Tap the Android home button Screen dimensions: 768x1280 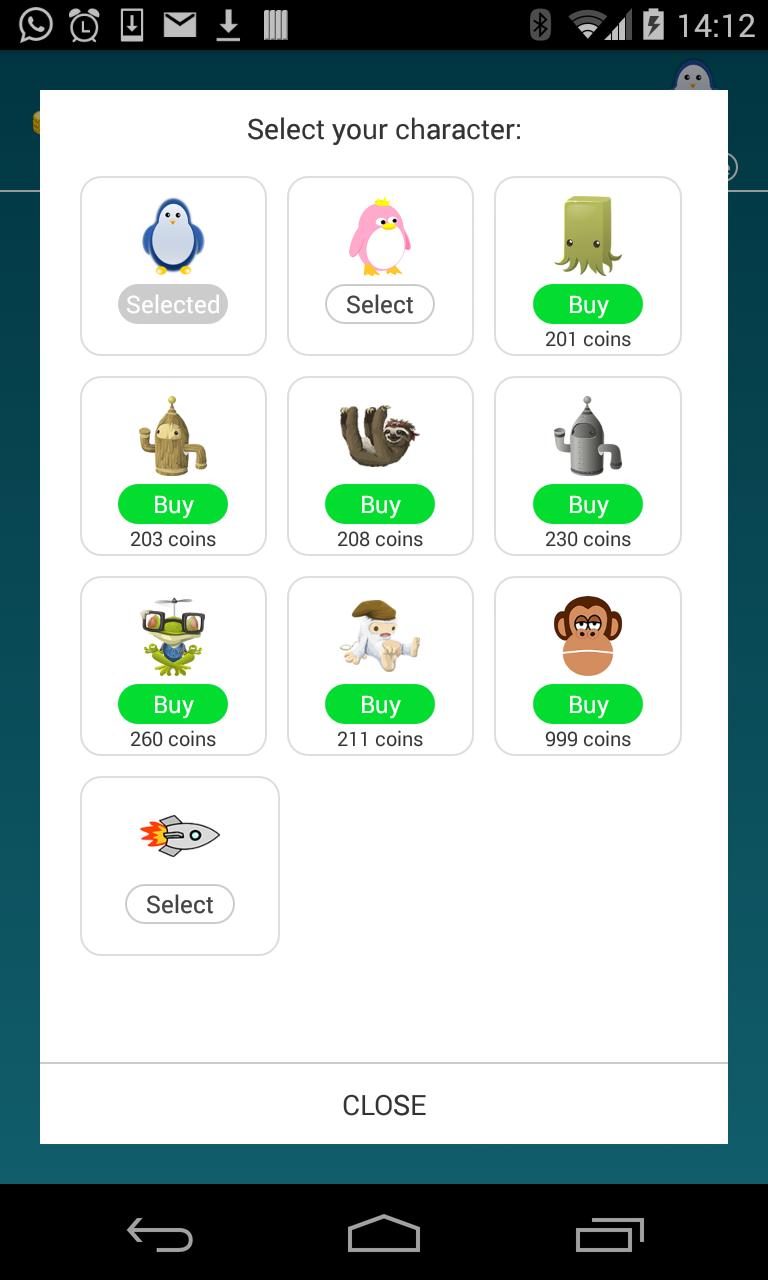pos(384,1235)
